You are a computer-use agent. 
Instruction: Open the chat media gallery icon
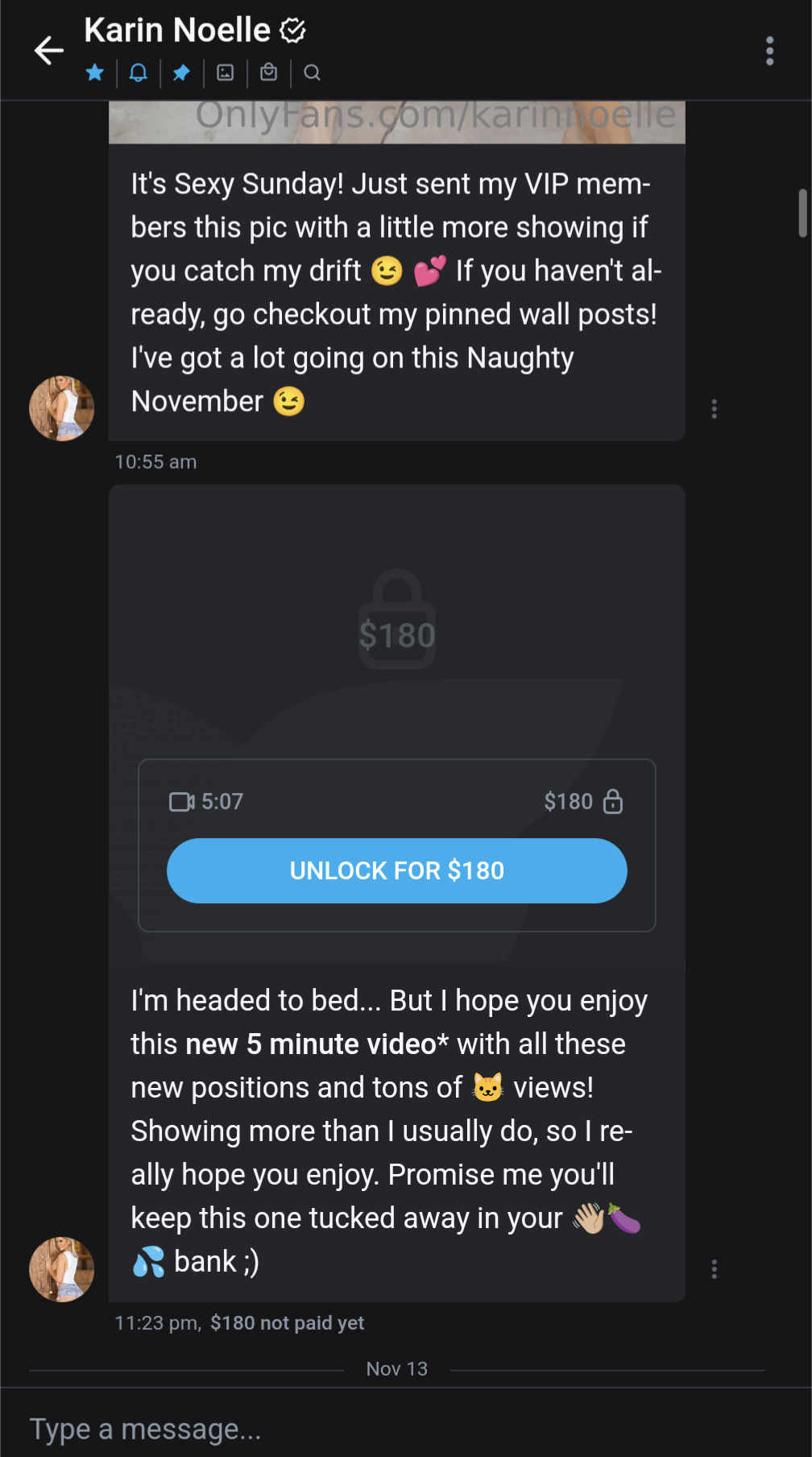pyautogui.click(x=226, y=73)
